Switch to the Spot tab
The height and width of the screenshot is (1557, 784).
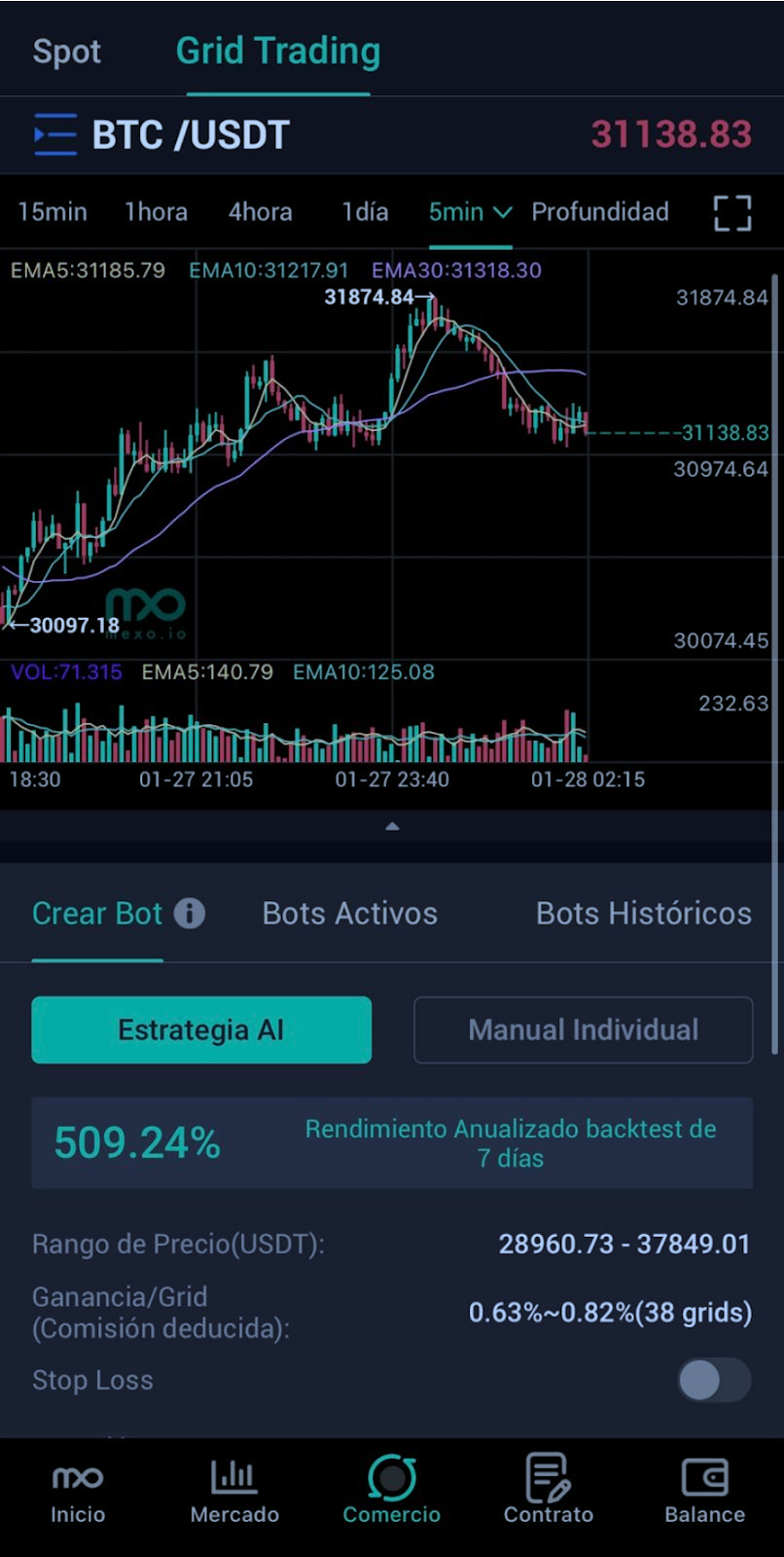[x=66, y=52]
